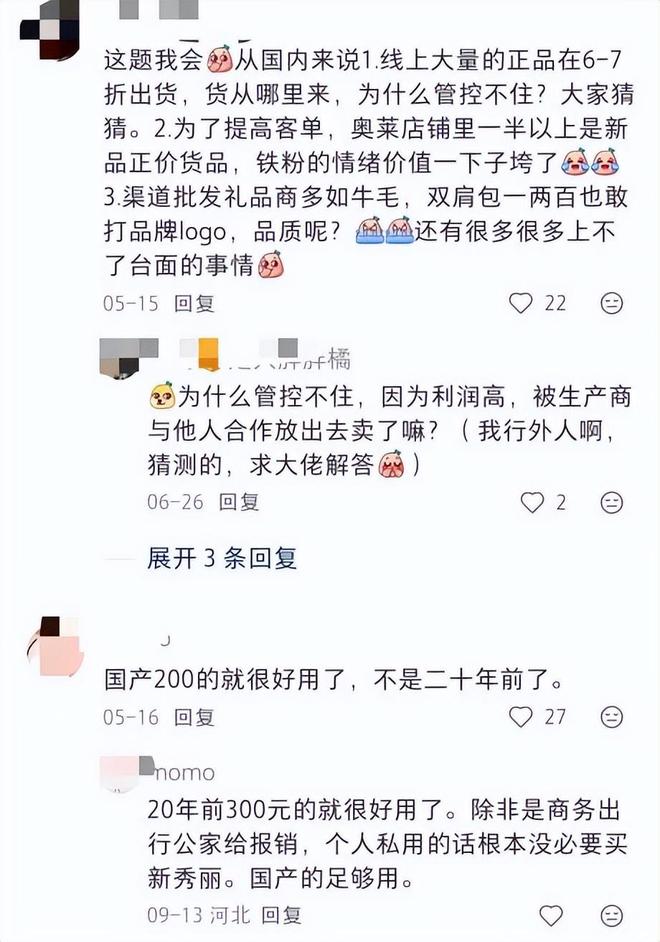
Task: Open comment bubble on the 05-15 comment
Action: [612, 303]
